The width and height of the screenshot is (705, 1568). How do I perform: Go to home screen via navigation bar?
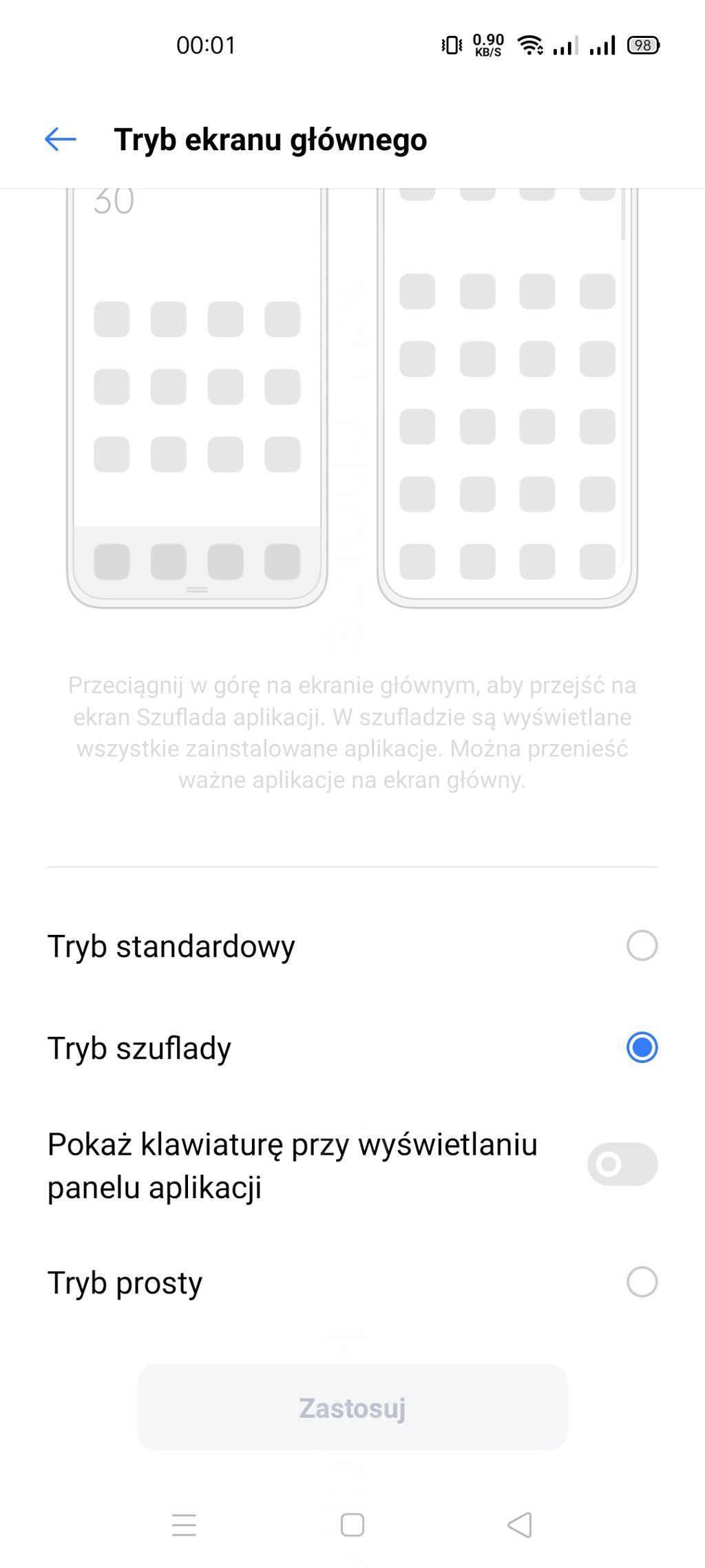click(352, 1525)
